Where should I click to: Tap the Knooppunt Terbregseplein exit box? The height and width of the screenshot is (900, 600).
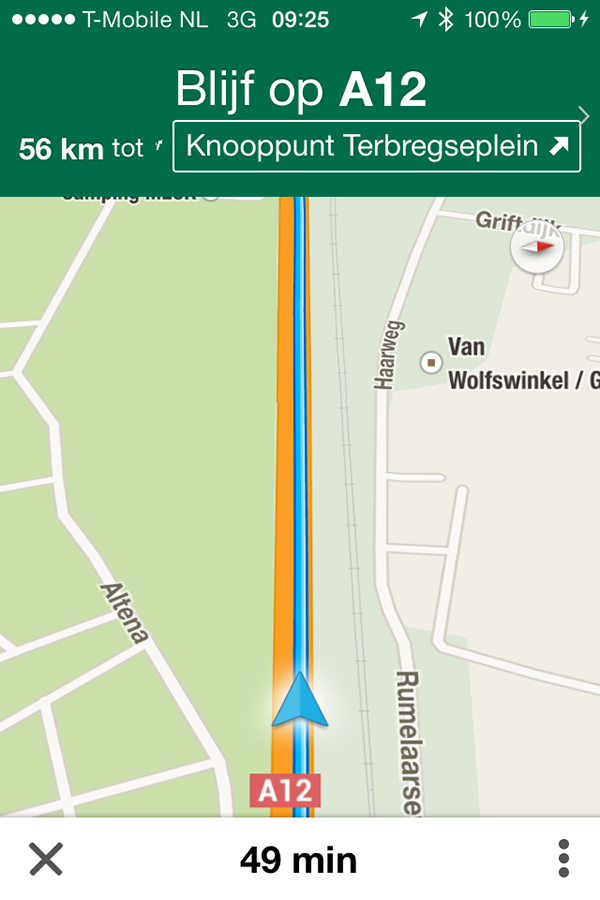376,147
